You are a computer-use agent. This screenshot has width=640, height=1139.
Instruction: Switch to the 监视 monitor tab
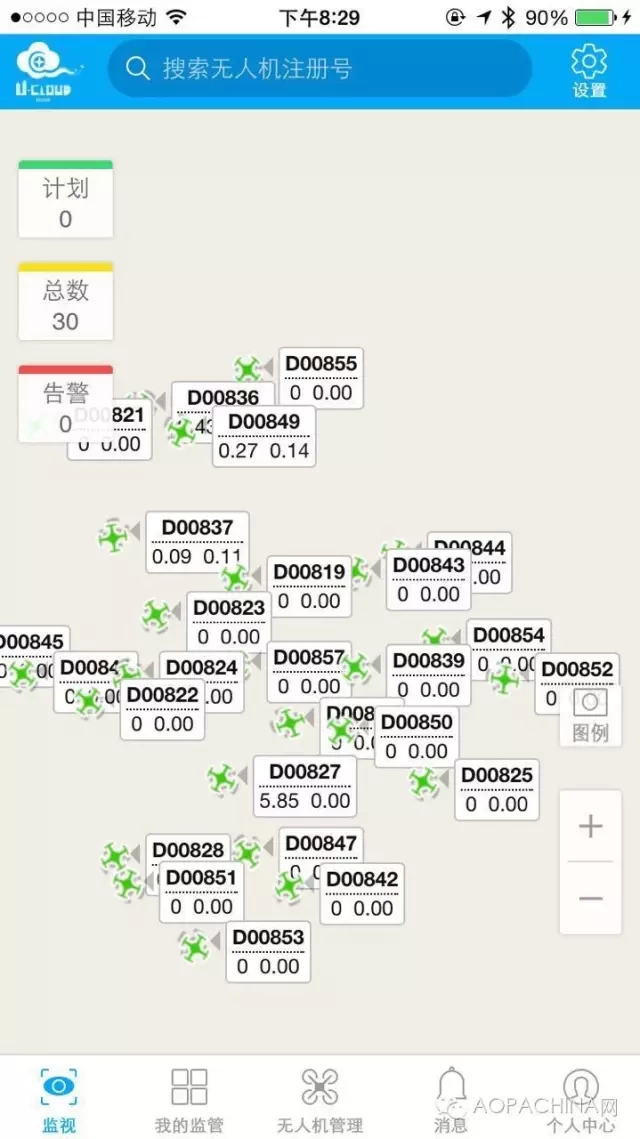58,1098
